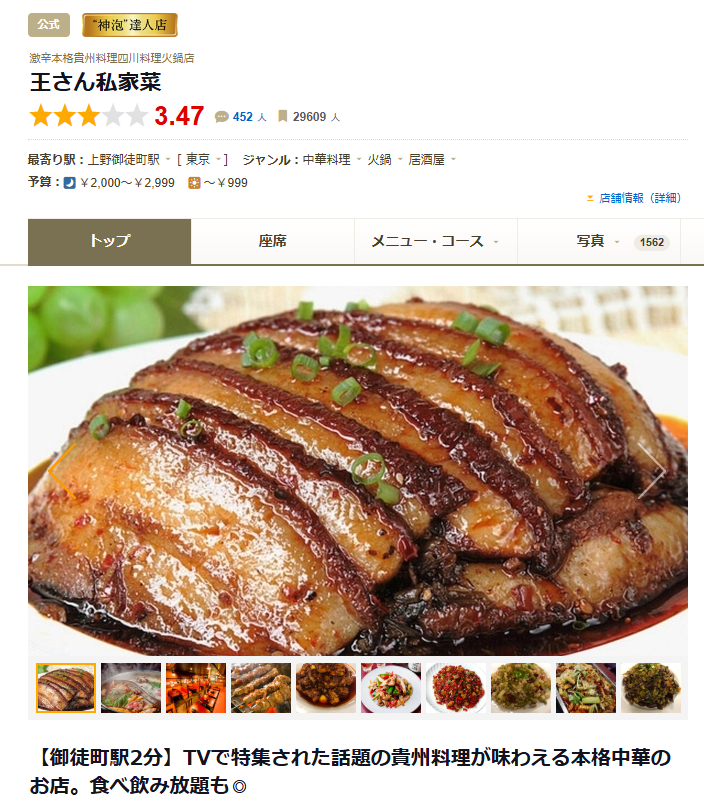
Task: View the 452 reviews link
Action: pos(243,117)
